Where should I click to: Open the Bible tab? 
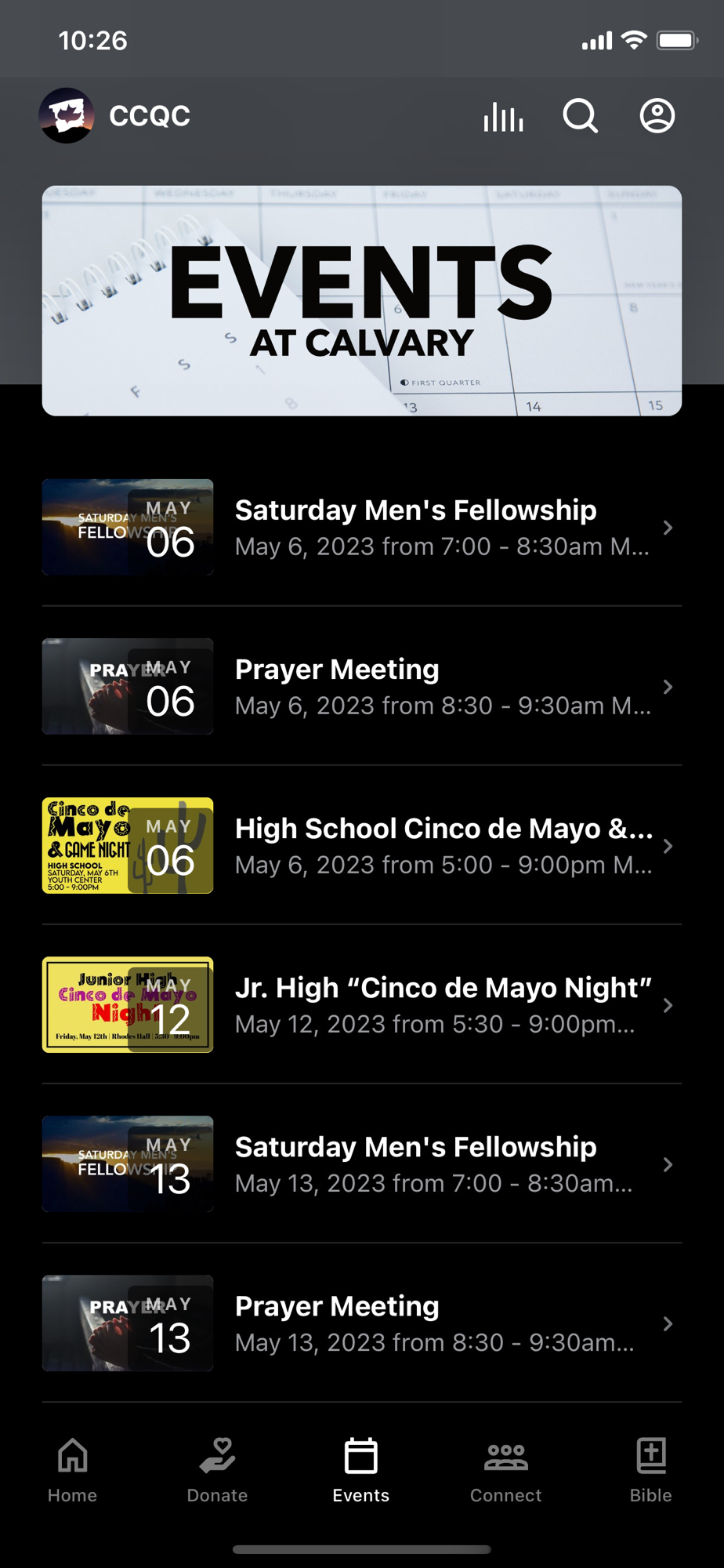click(650, 1470)
